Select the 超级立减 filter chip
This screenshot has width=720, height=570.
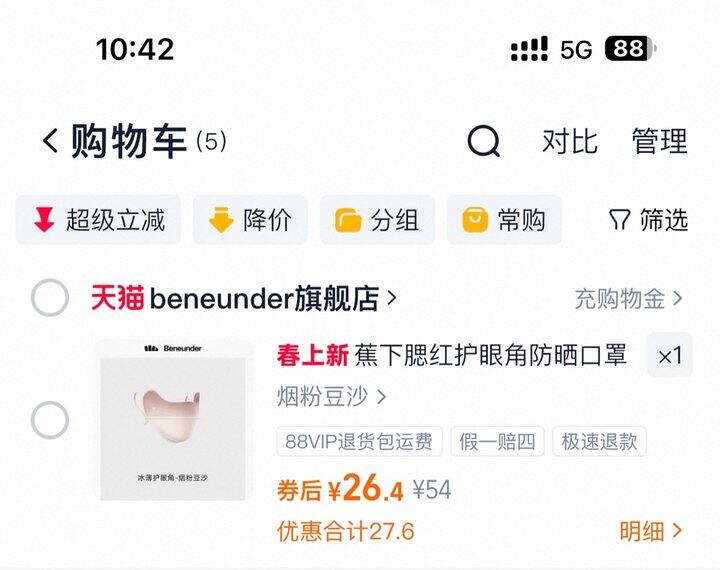coord(99,220)
